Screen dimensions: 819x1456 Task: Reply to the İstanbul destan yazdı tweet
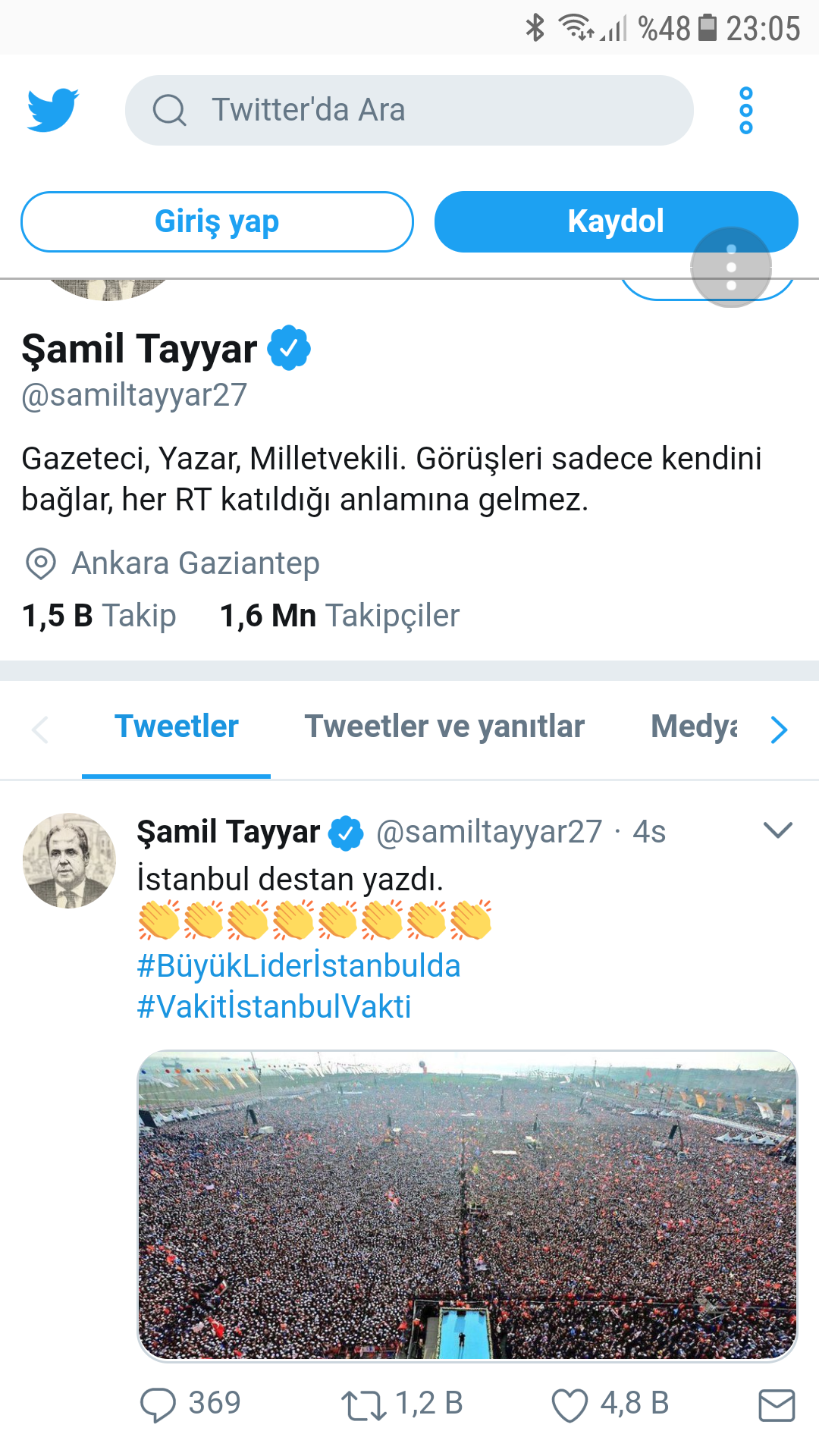coord(158,1404)
